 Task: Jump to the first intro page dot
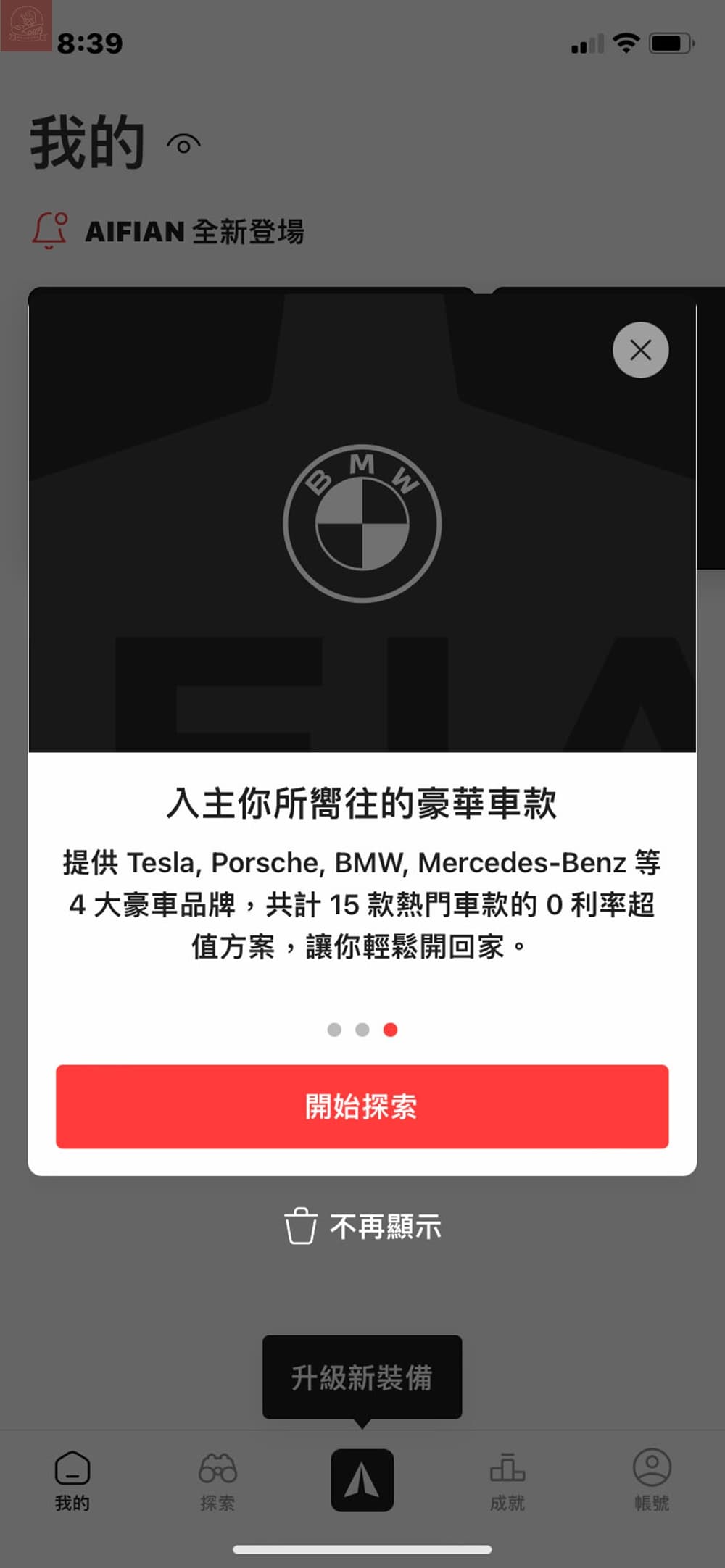[334, 1030]
